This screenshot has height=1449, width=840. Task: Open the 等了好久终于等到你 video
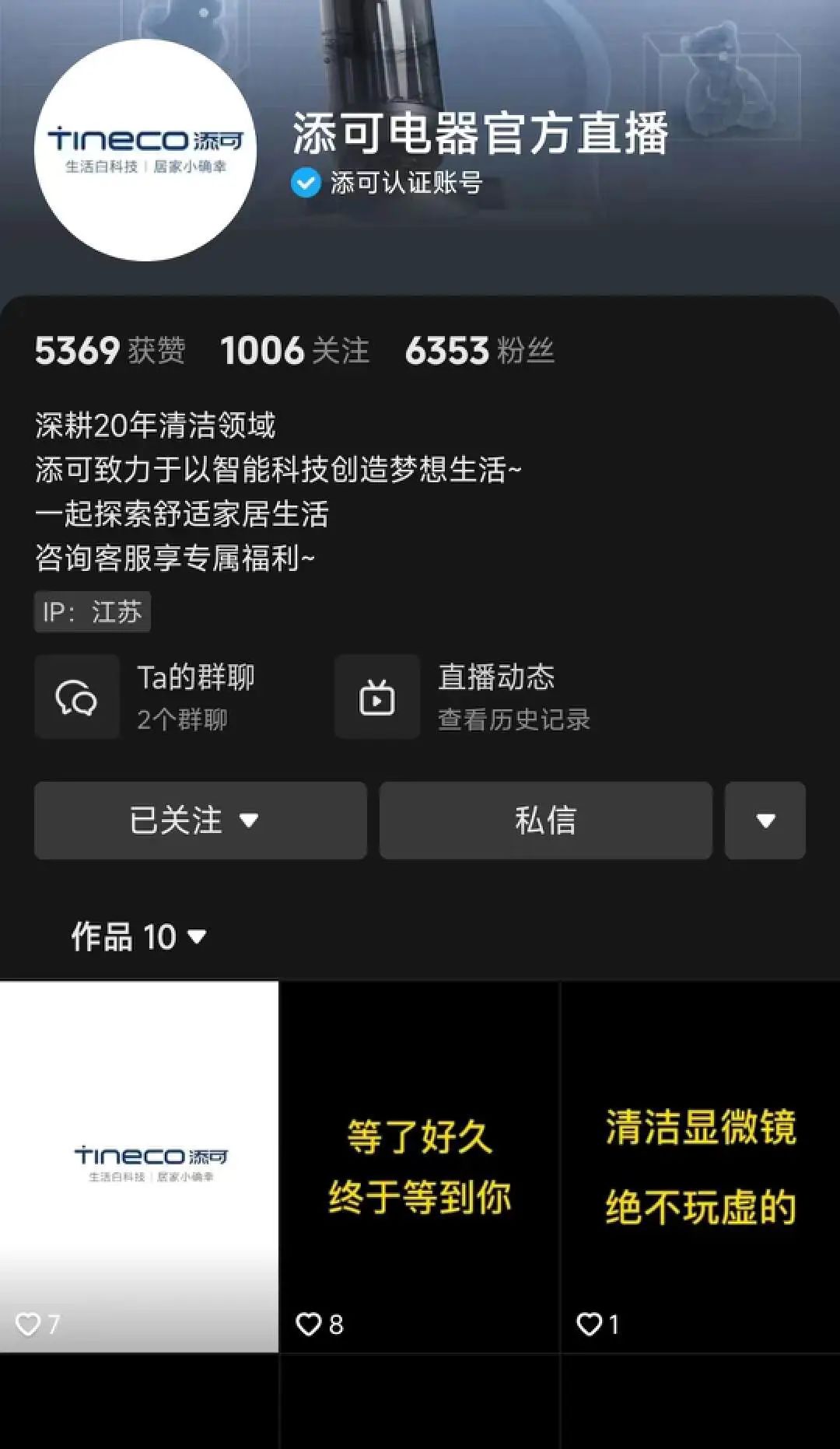coord(419,1166)
